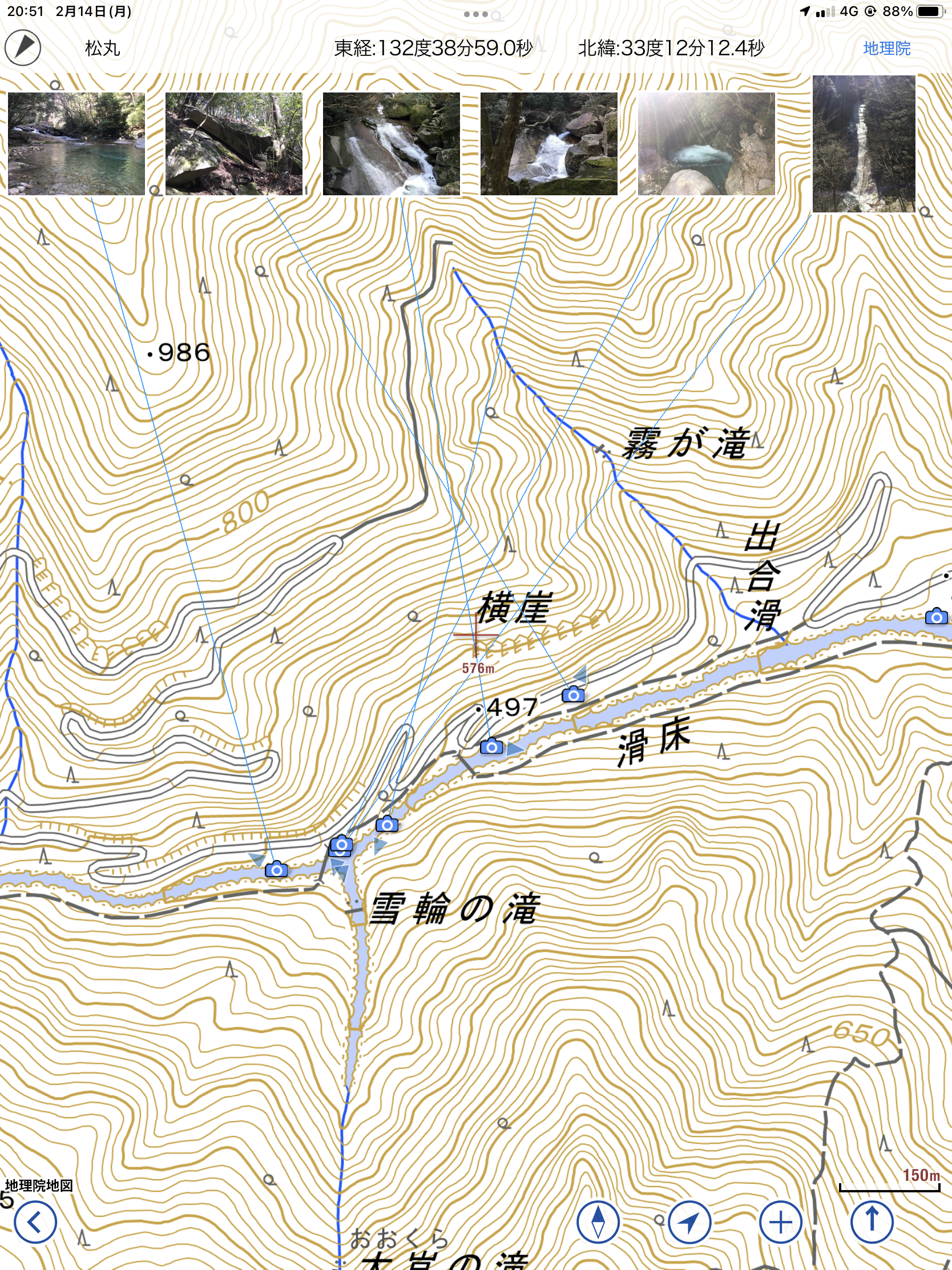Tap the north compass needle button

[x=598, y=1222]
